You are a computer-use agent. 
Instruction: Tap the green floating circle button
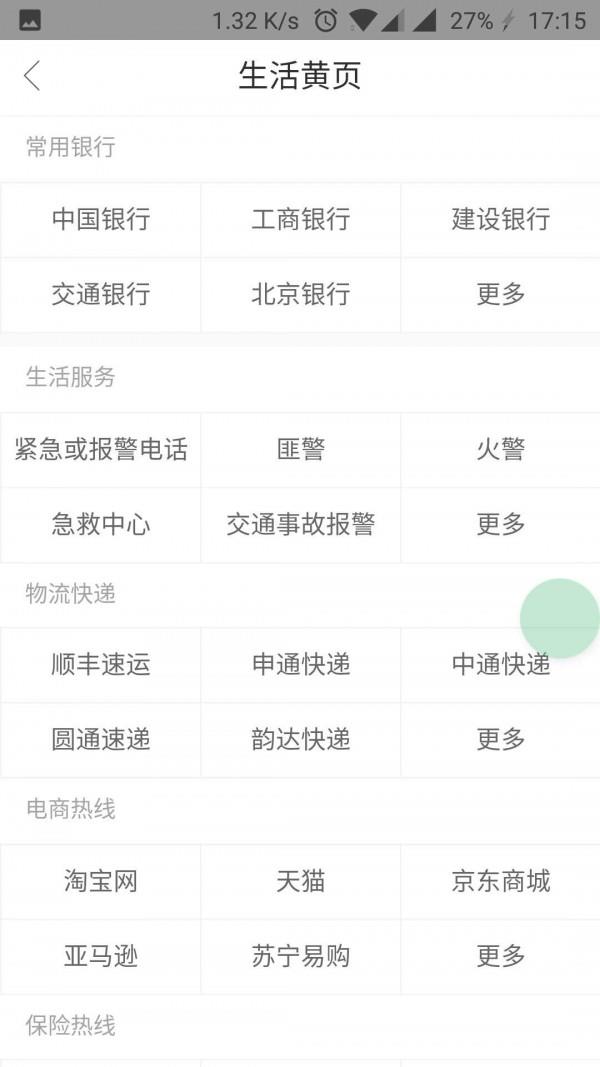click(560, 619)
